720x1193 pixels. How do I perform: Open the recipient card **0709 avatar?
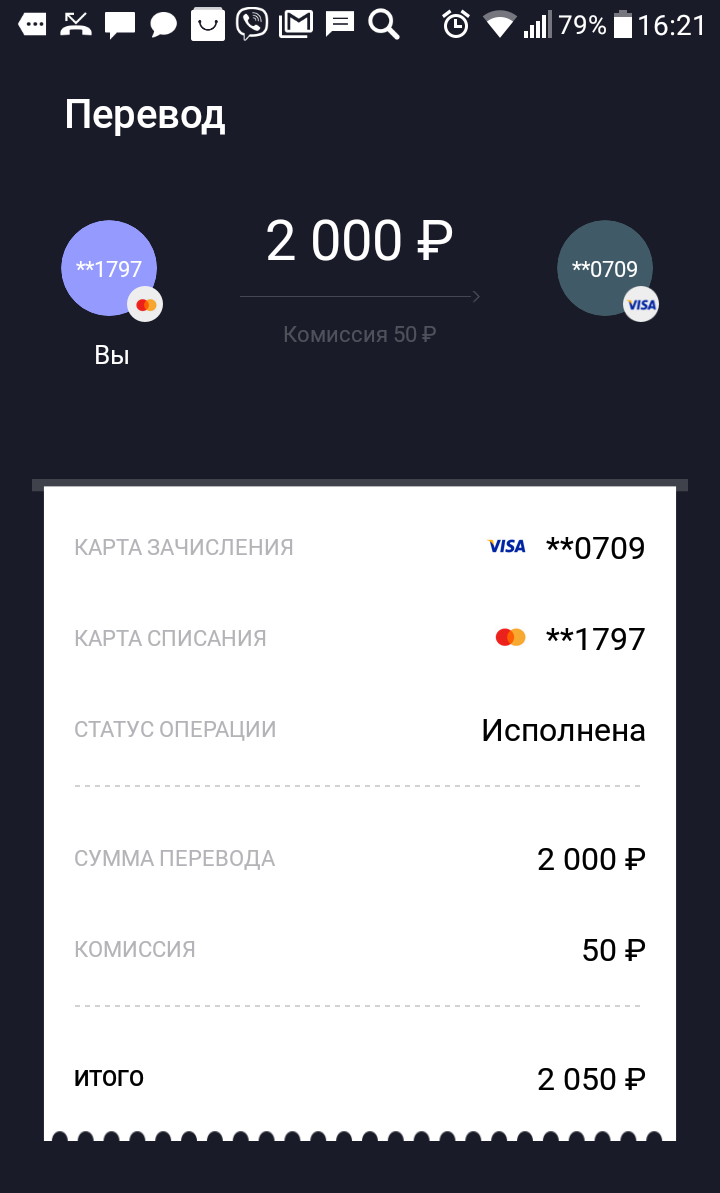(x=605, y=268)
